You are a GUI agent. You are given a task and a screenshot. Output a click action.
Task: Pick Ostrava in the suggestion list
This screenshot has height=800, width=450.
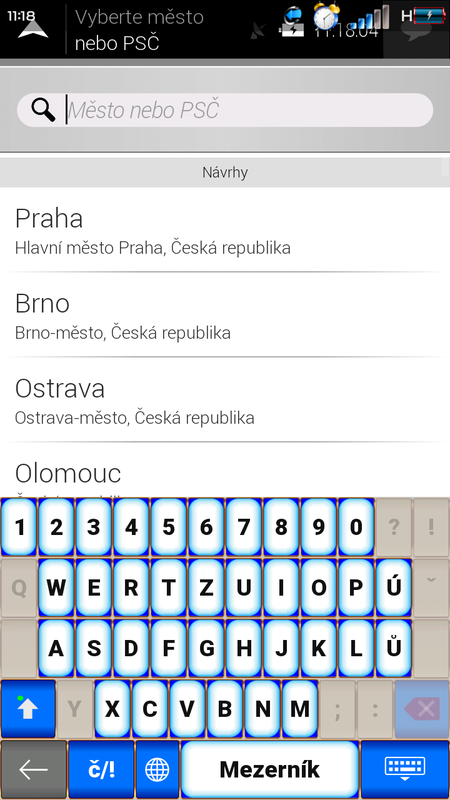pos(225,399)
